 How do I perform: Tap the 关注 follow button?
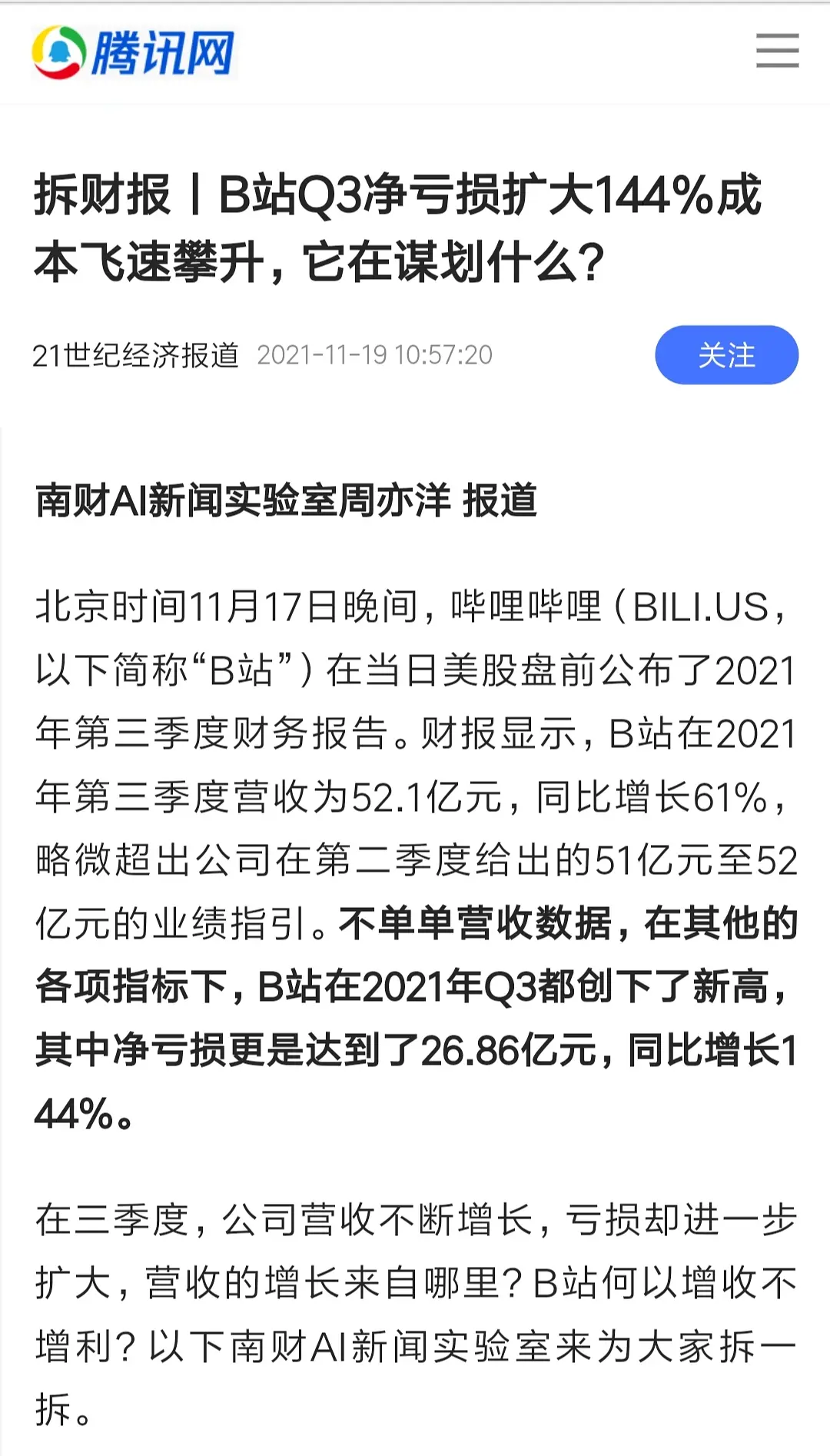[x=726, y=355]
